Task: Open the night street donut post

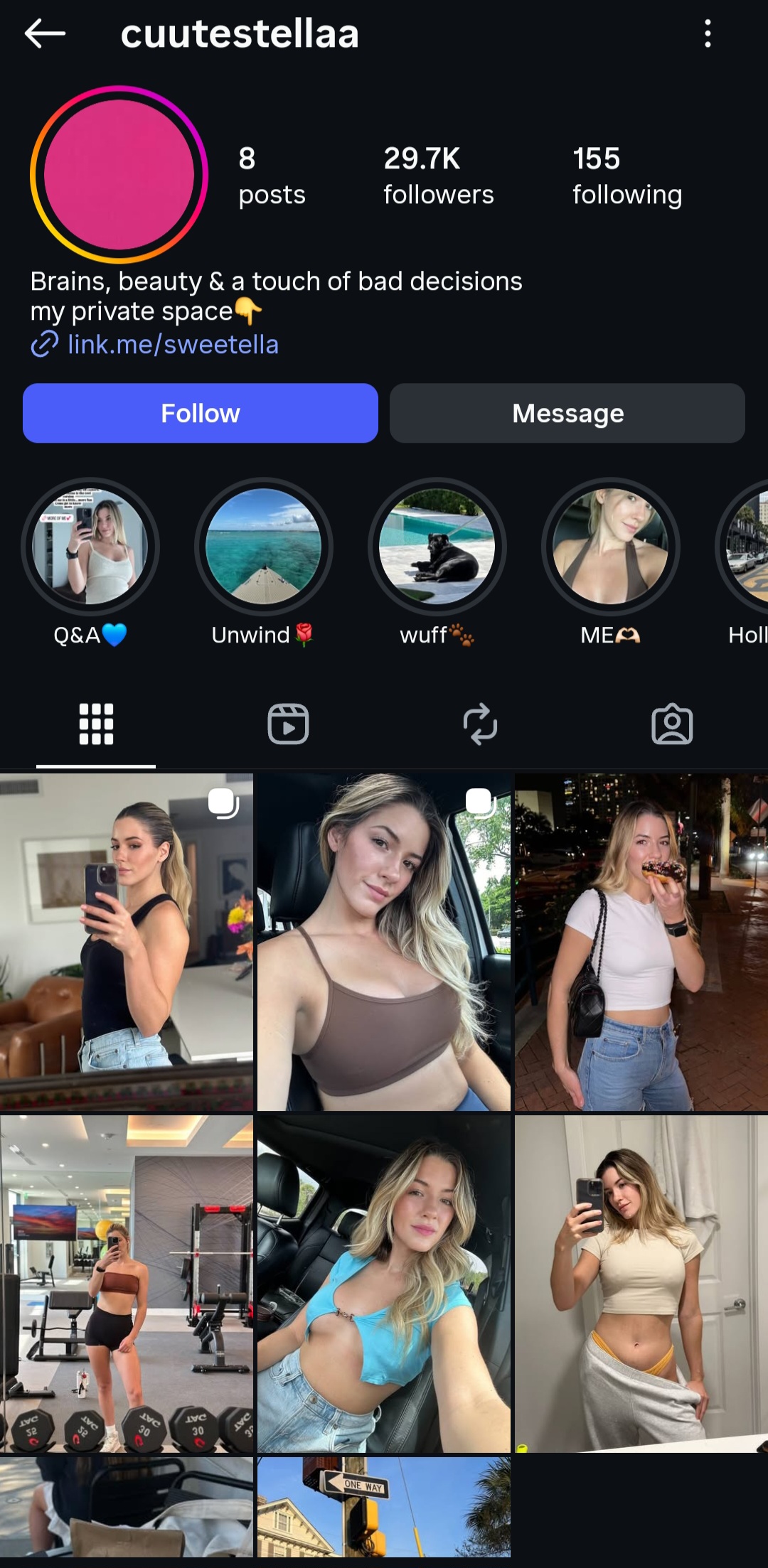Action: click(x=641, y=942)
